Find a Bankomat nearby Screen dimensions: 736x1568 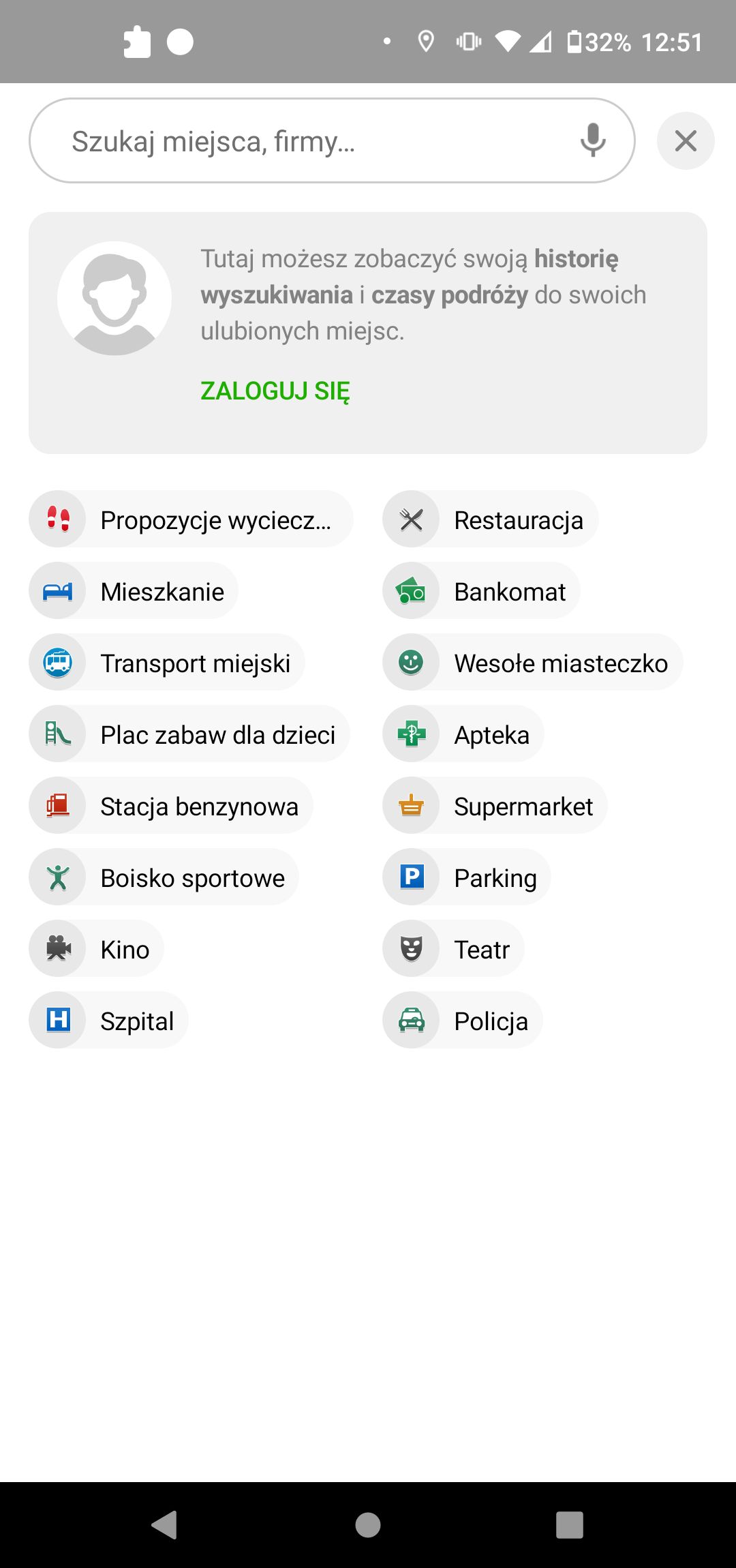click(481, 591)
